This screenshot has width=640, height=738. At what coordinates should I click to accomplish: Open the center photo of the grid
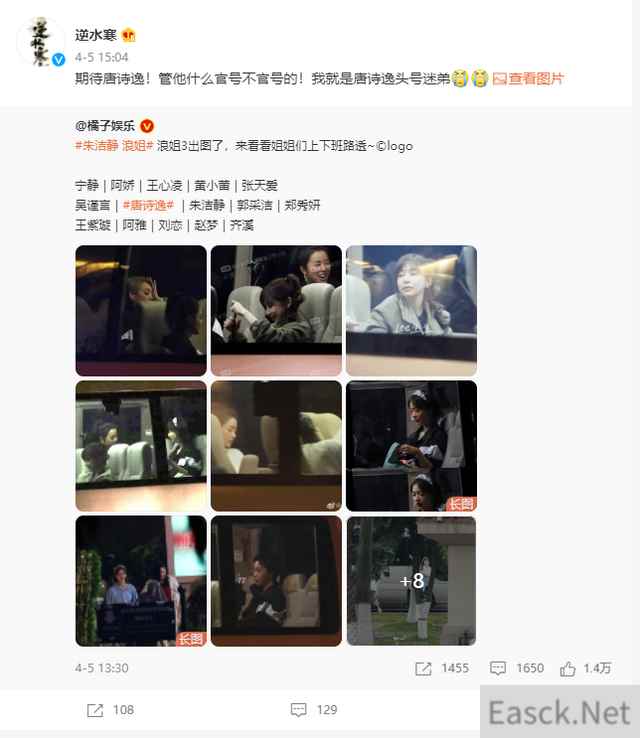(x=276, y=445)
